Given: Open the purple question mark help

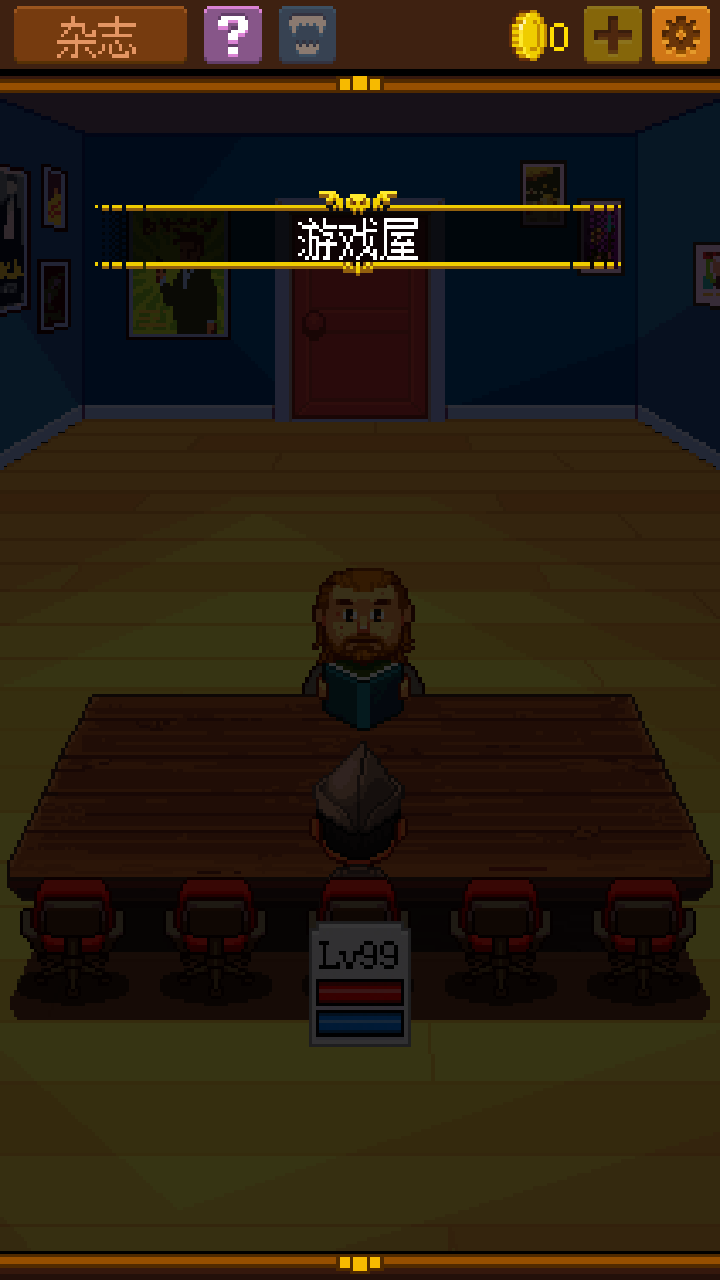Looking at the screenshot, I should pyautogui.click(x=233, y=36).
